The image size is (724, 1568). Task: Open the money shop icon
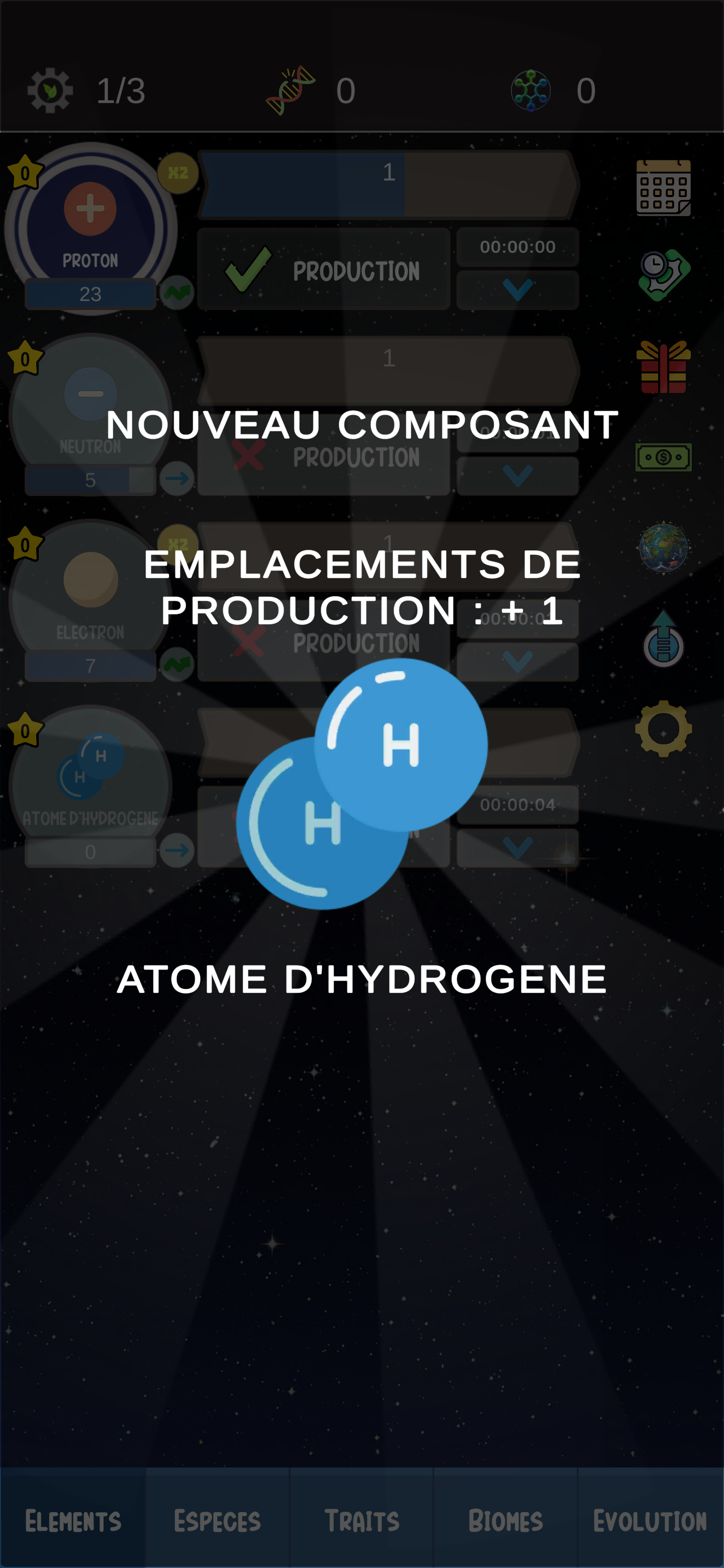click(x=663, y=457)
